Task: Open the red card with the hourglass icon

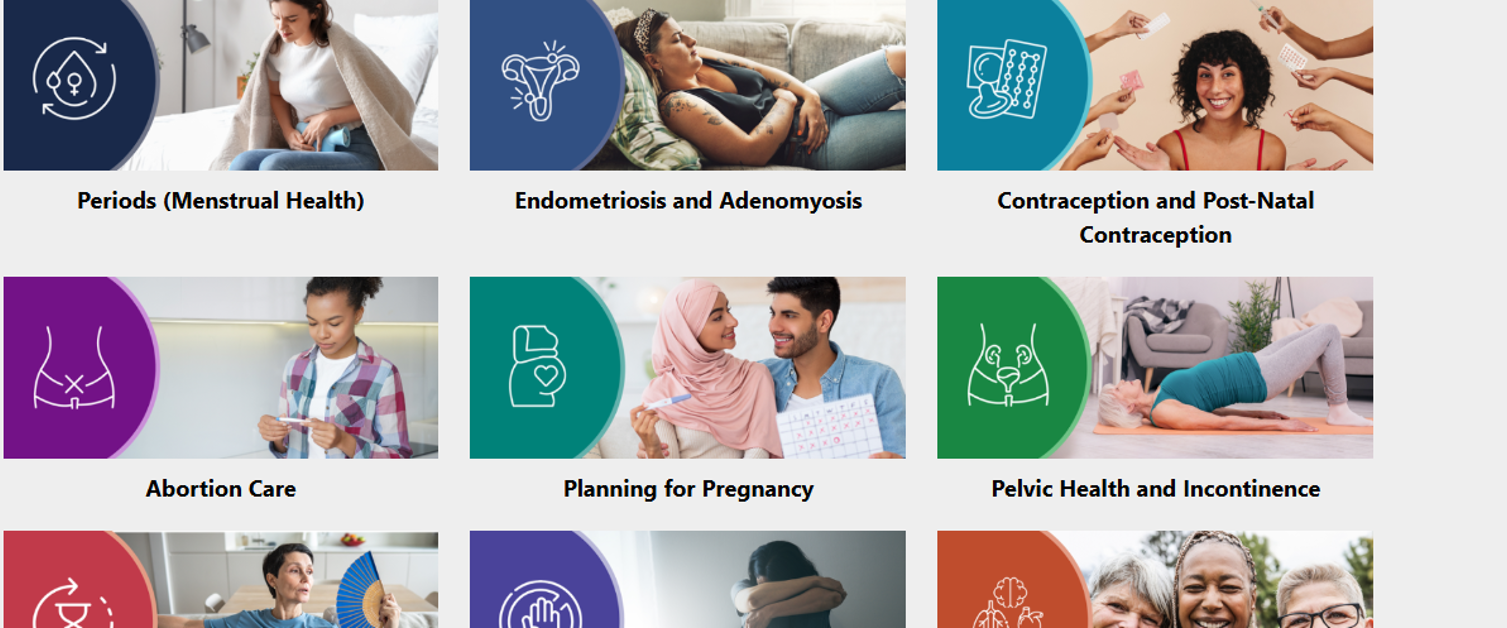Action: 220,580
